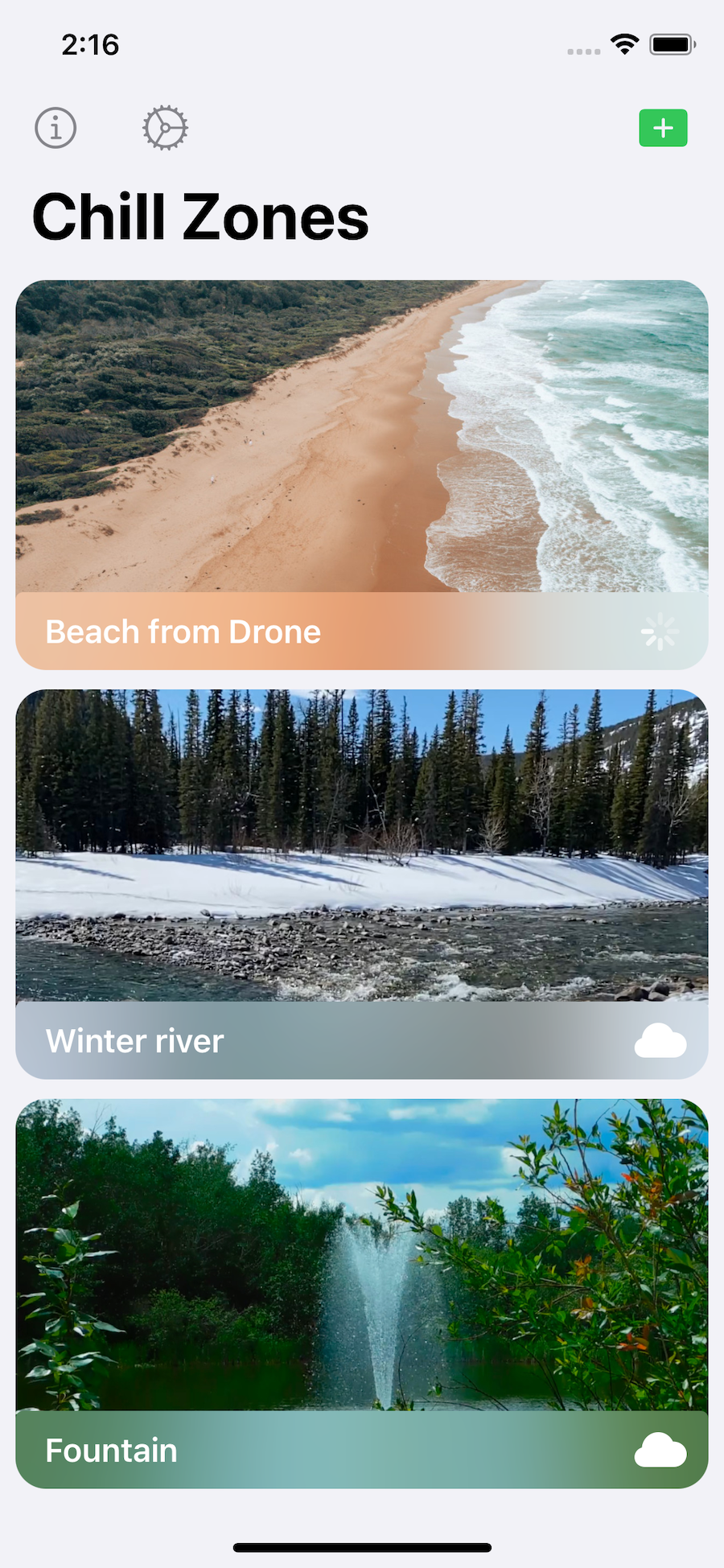Download Fountain via cloud icon
724x1568 pixels.
[x=660, y=1451]
